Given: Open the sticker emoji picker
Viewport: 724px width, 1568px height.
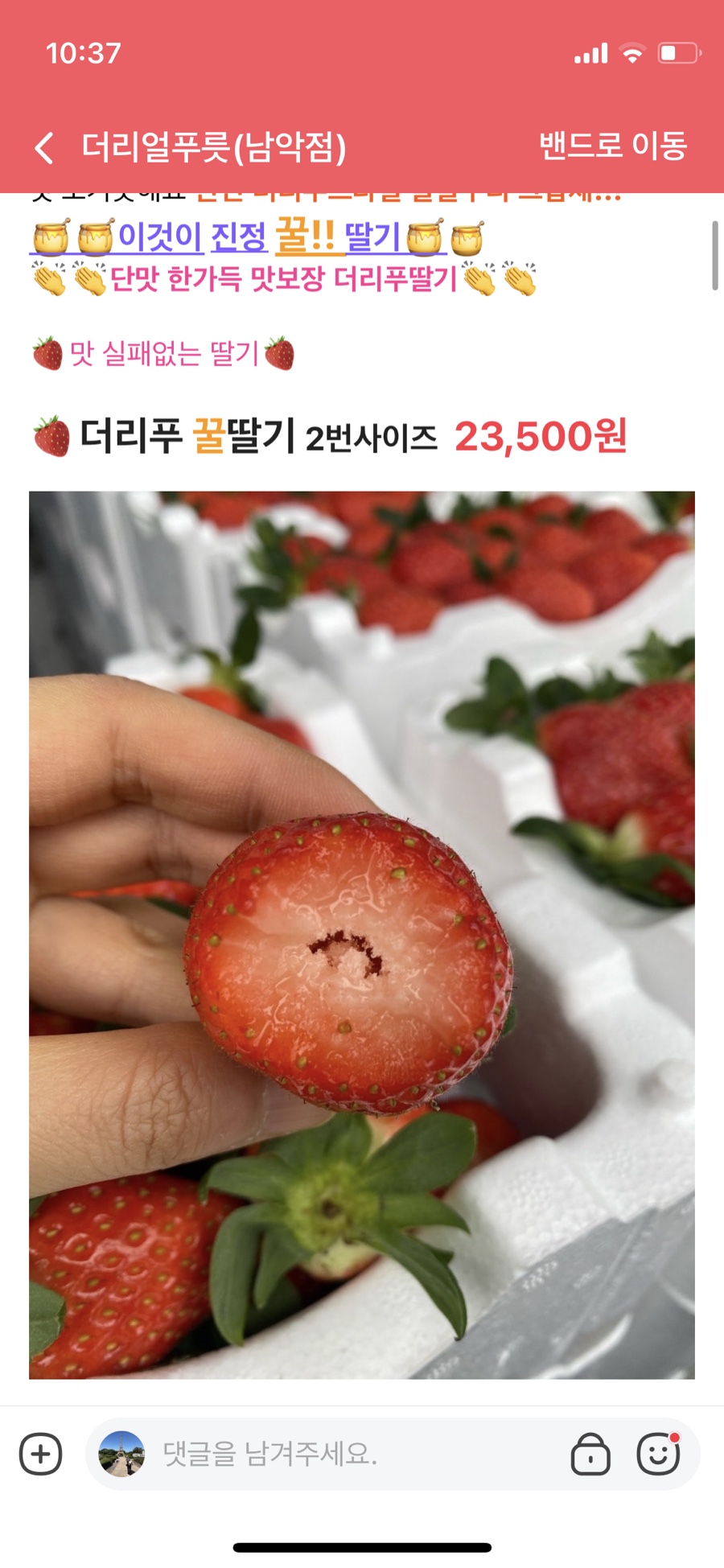Looking at the screenshot, I should pyautogui.click(x=658, y=1454).
